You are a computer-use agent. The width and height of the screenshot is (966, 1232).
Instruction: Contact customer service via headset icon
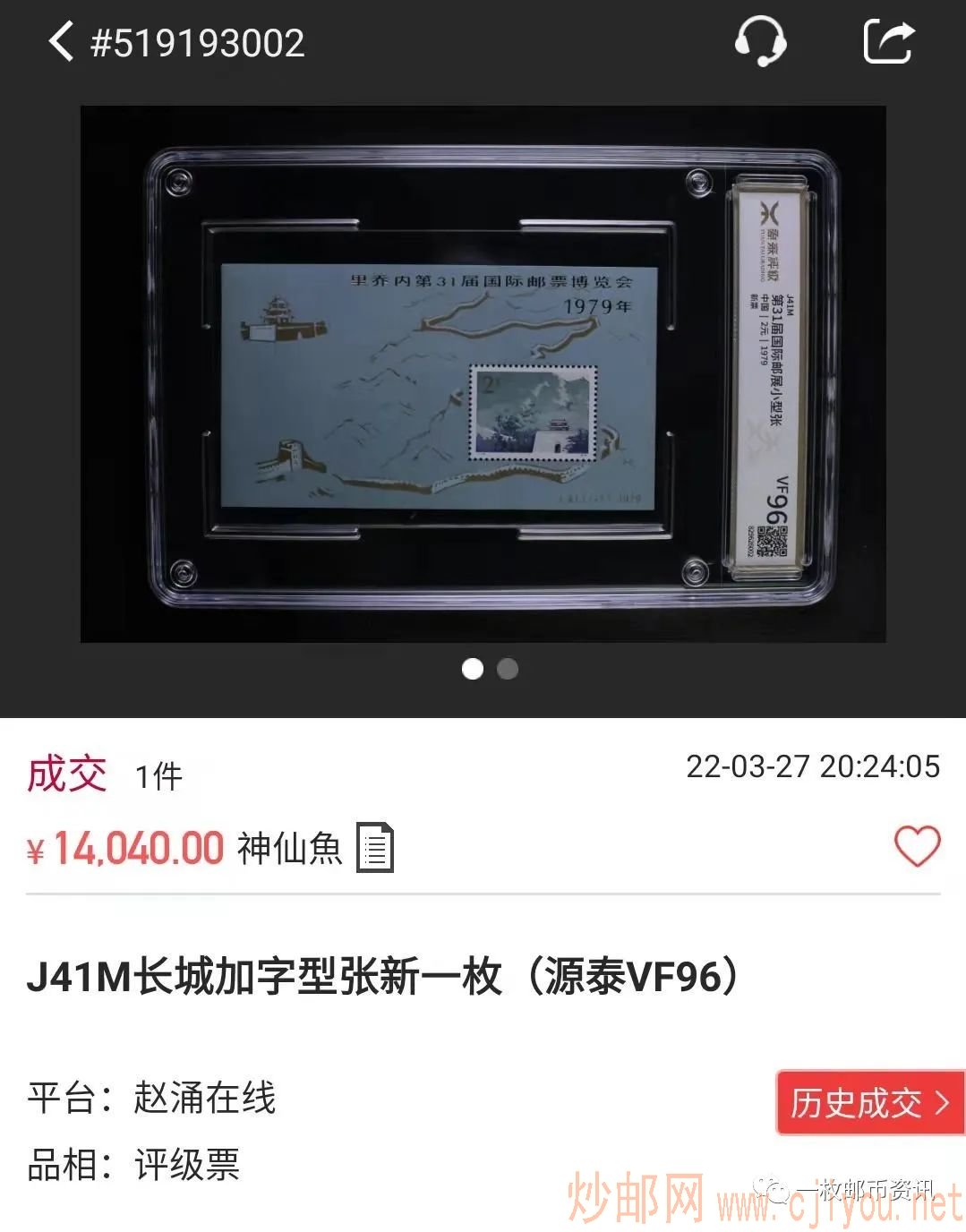coord(760,42)
